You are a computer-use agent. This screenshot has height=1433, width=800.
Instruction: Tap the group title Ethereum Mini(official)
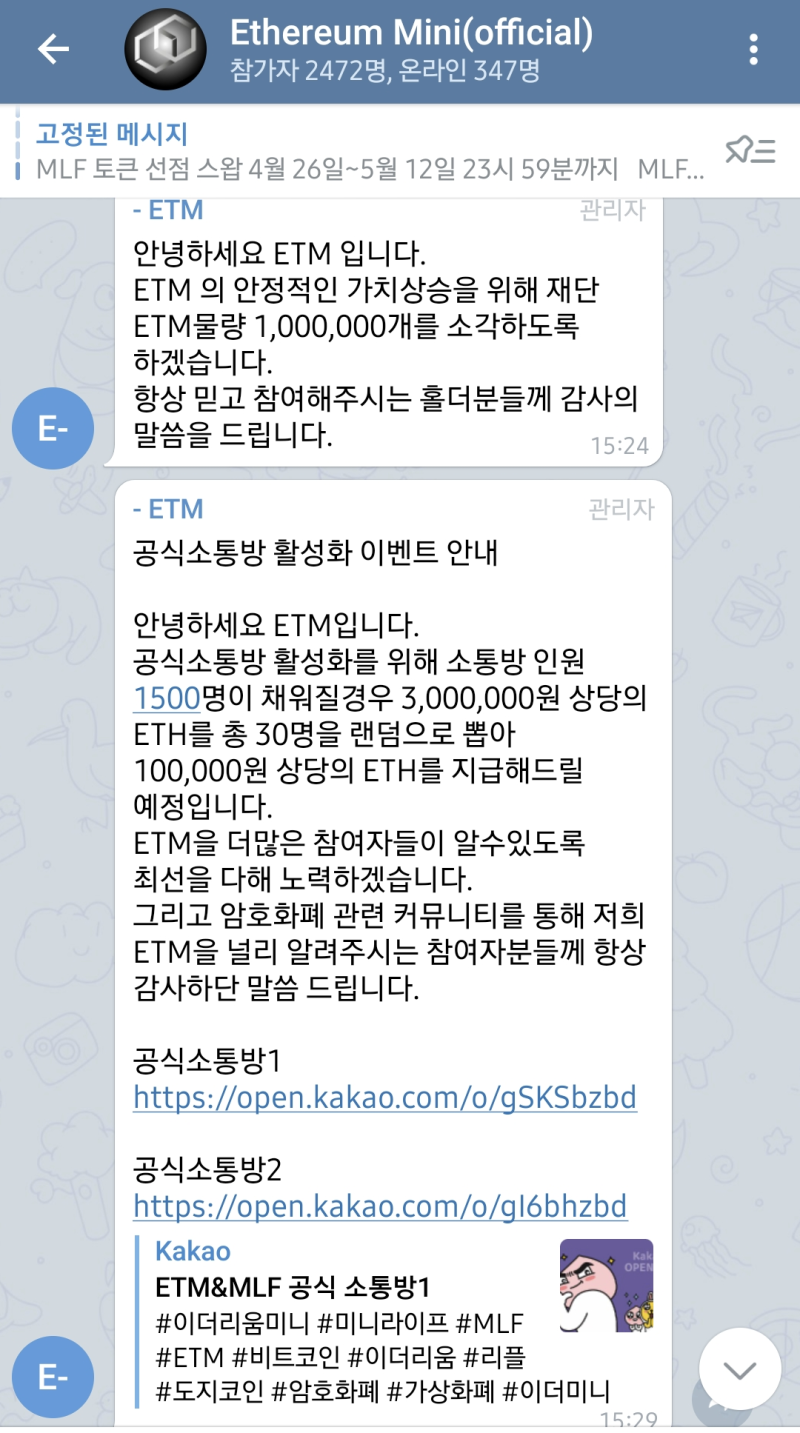coord(413,35)
